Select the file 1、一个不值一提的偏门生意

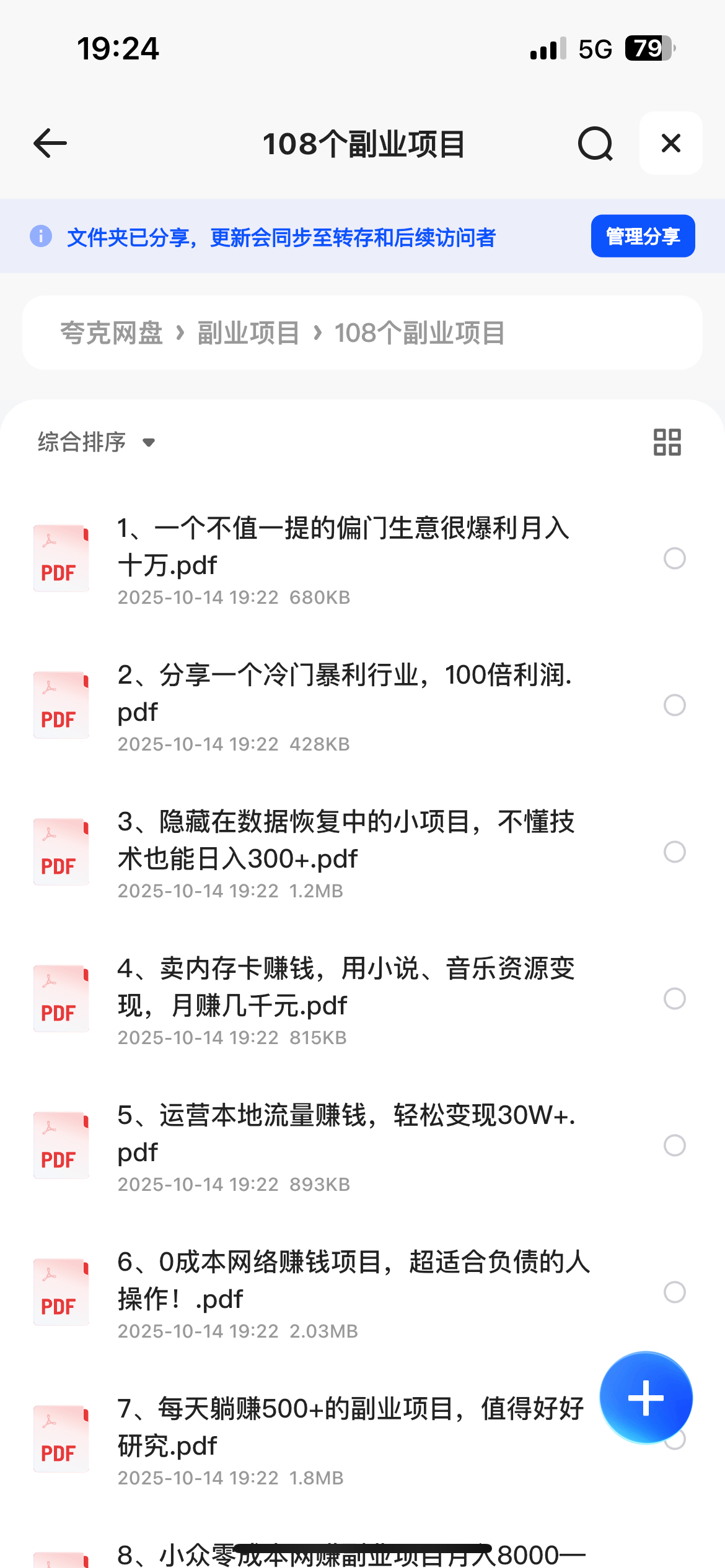click(x=674, y=558)
